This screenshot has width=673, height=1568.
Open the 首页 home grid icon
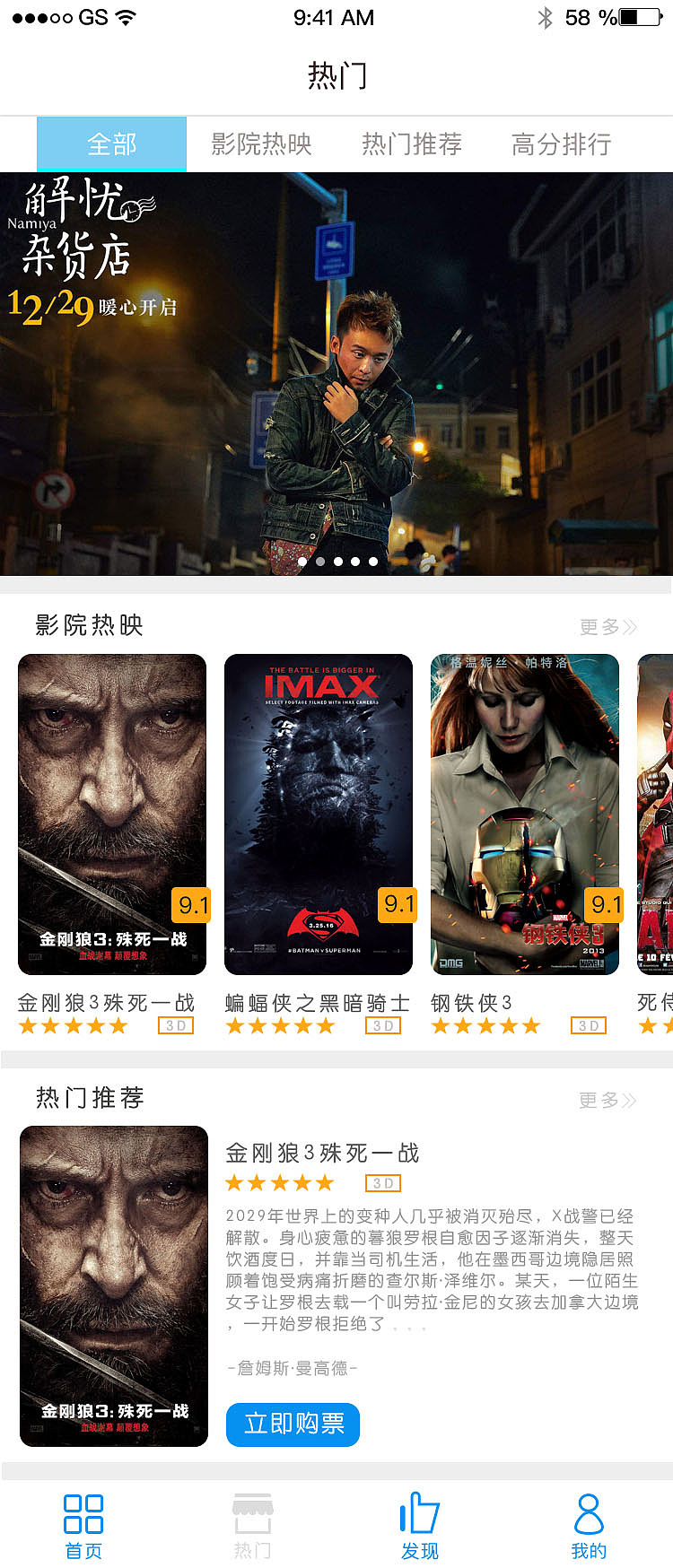click(83, 1511)
